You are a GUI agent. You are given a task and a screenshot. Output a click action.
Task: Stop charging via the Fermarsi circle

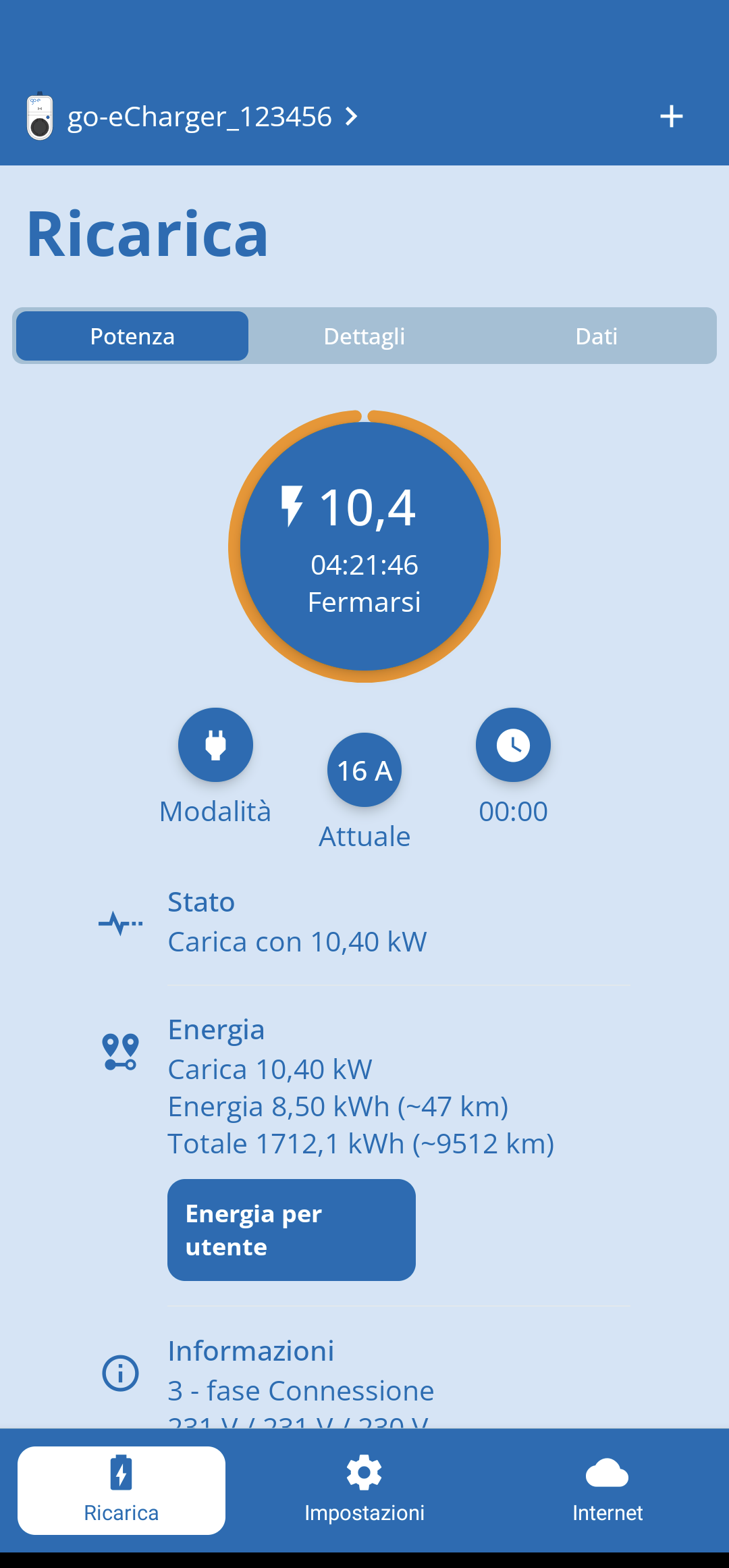pos(364,546)
